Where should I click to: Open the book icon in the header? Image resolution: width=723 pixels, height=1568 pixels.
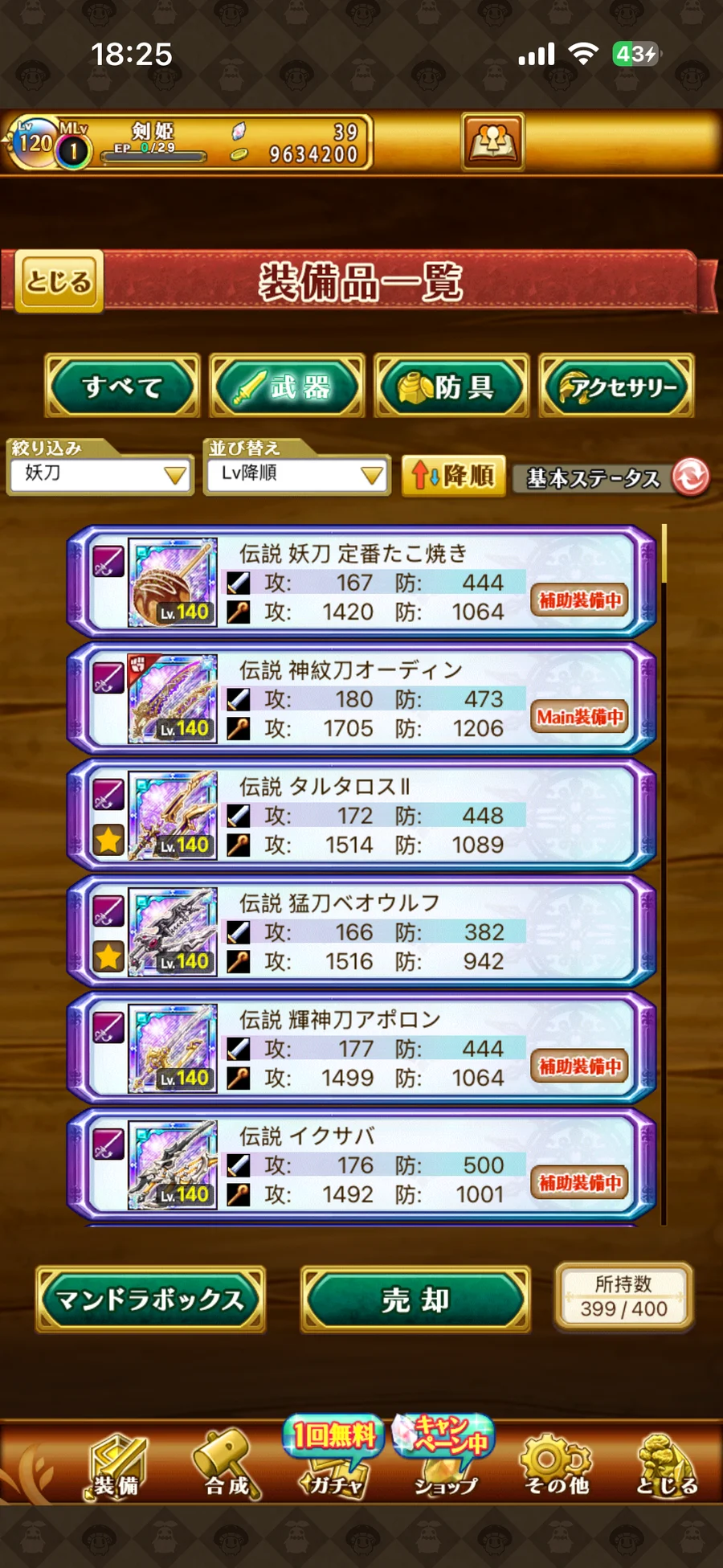(492, 142)
